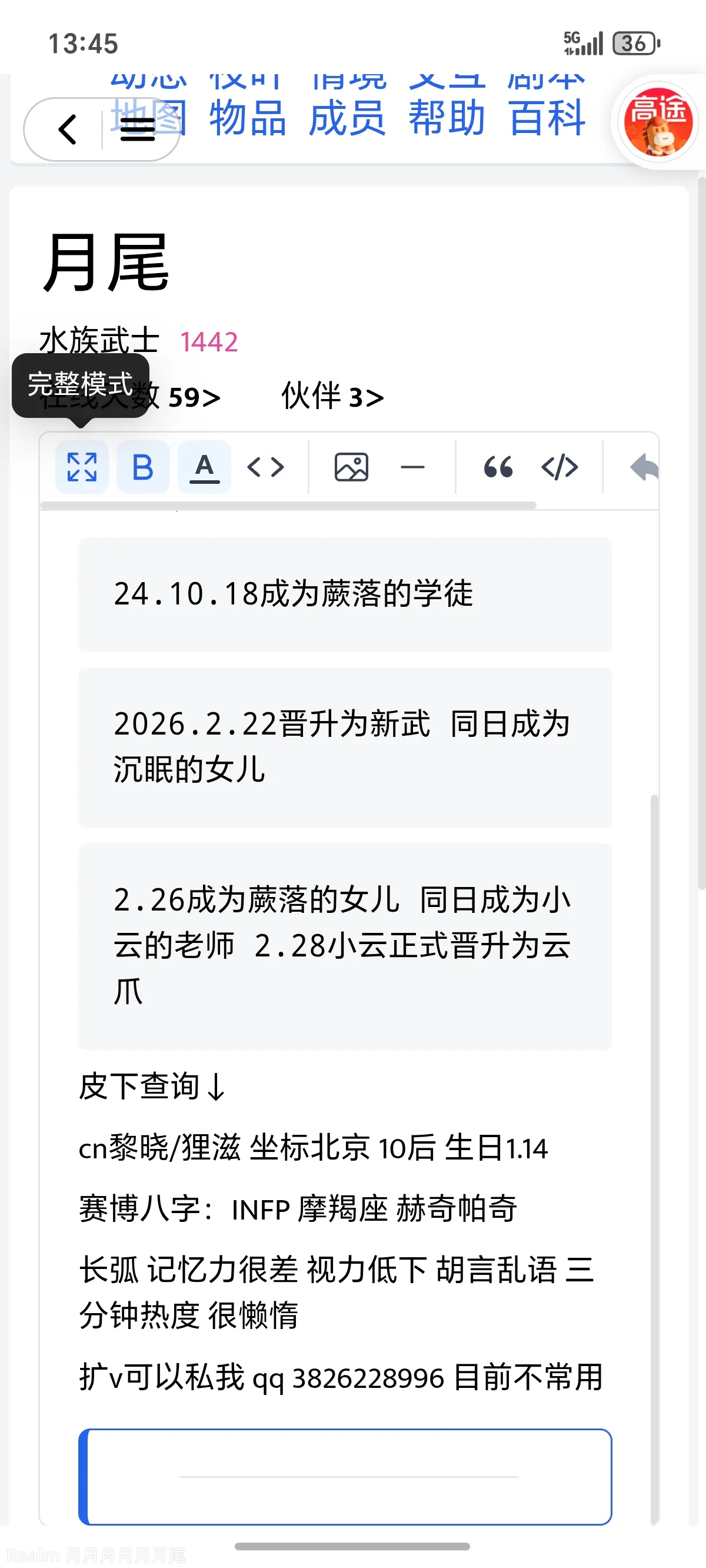Open the 百科 link
The image size is (706, 1568).
pos(547,118)
